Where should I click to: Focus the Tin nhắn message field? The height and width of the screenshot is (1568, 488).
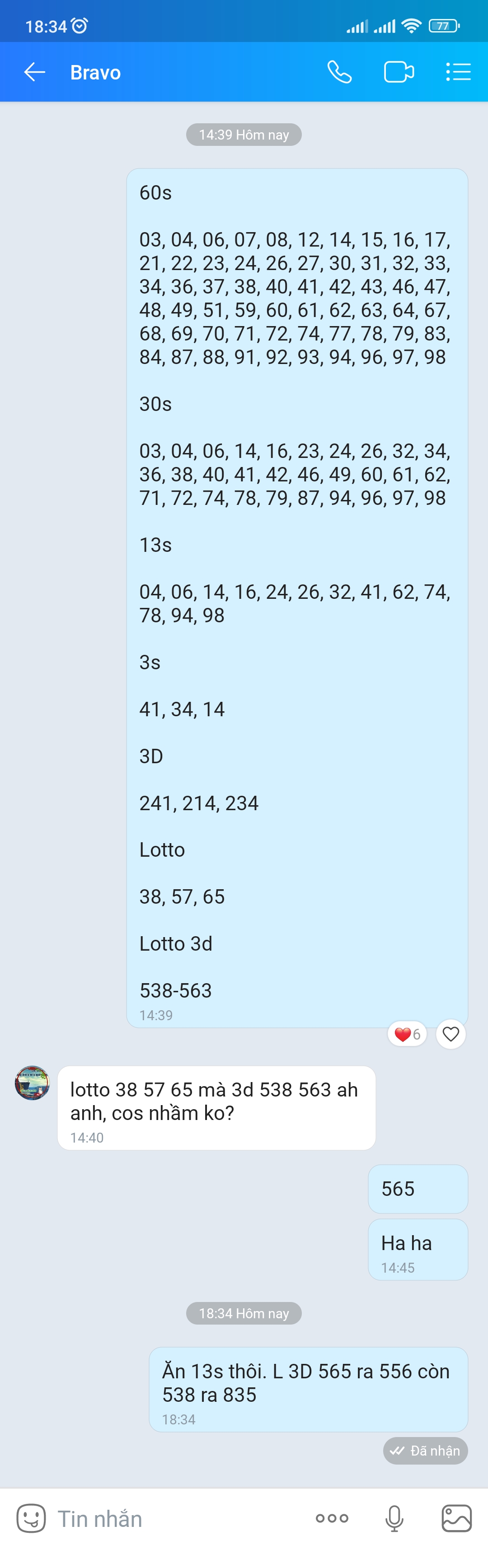177,1519
